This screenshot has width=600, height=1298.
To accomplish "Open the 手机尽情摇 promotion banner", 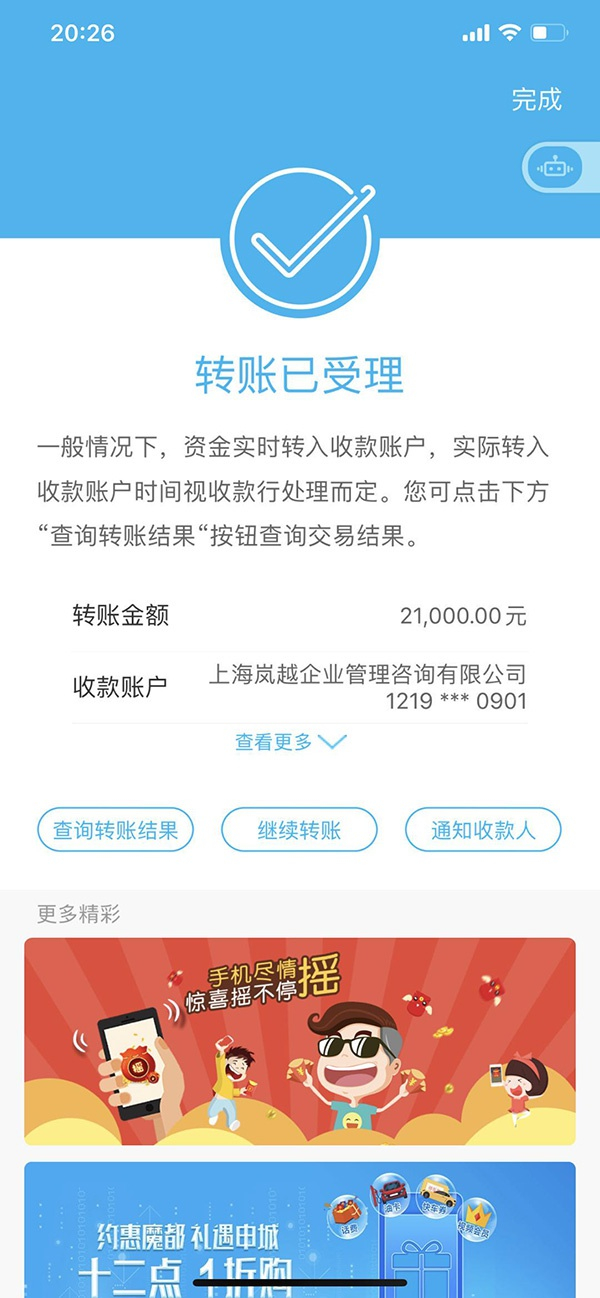I will coord(300,1041).
